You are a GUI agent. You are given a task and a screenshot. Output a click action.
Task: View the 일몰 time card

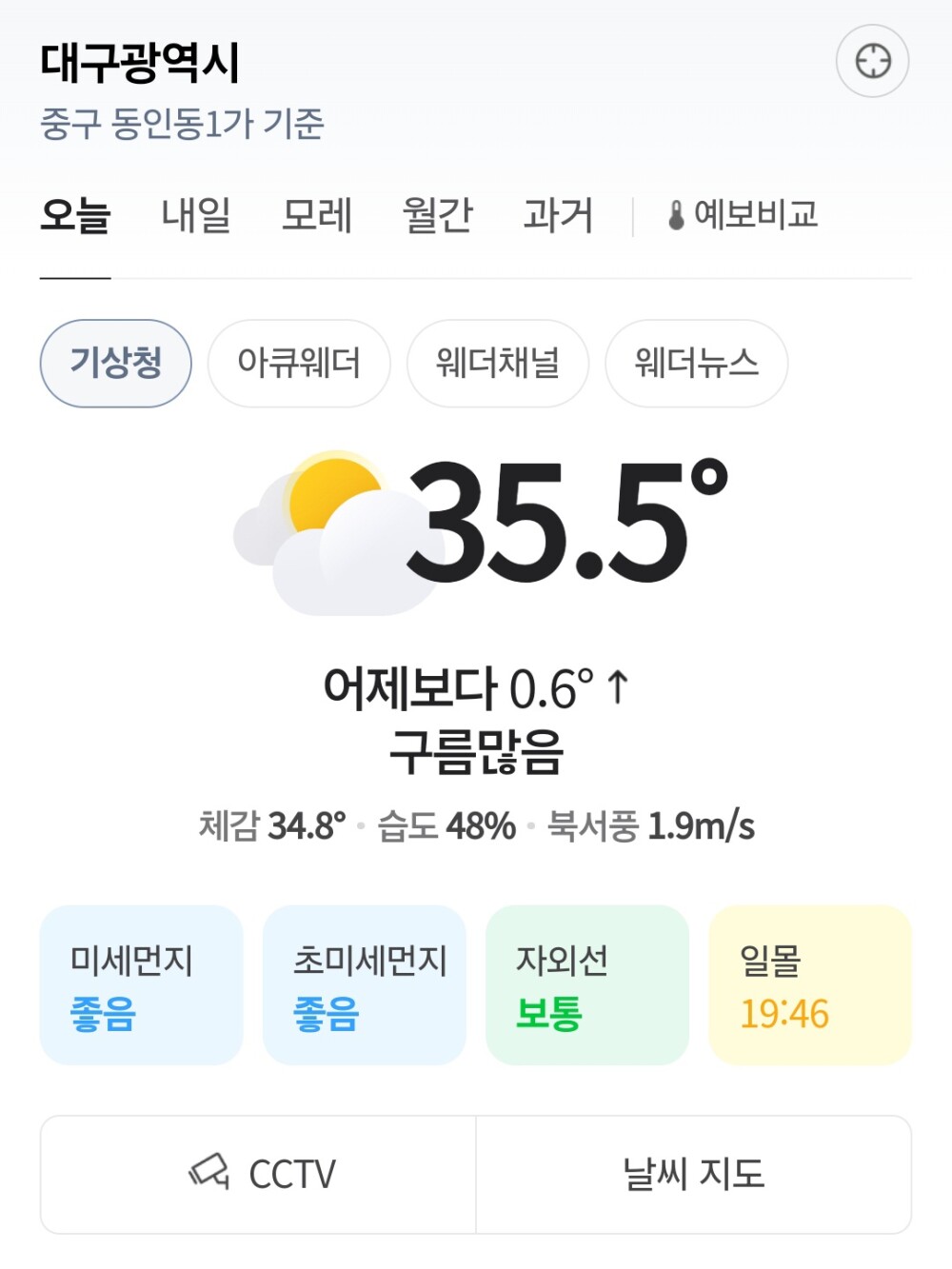(810, 985)
